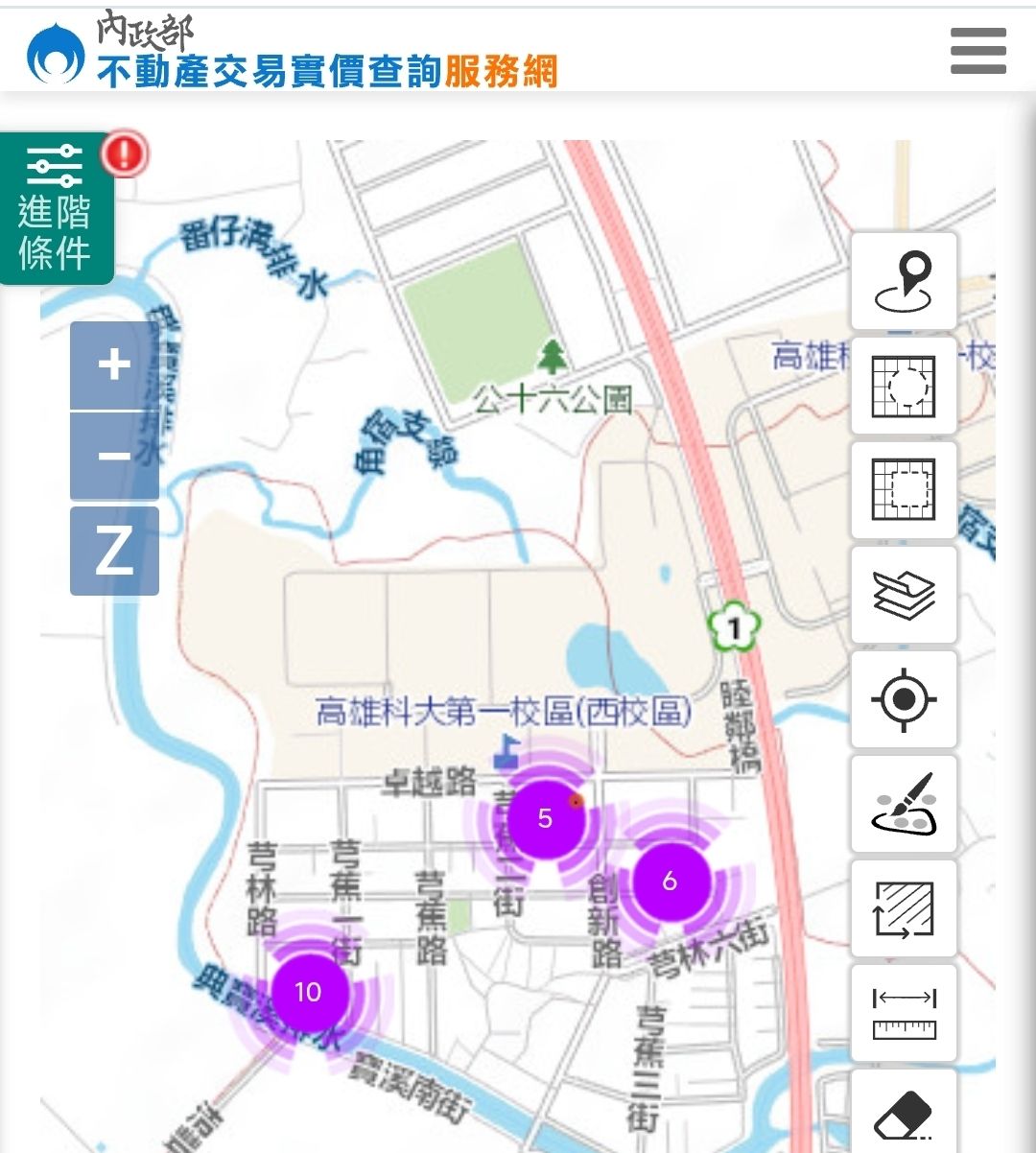The height and width of the screenshot is (1153, 1036).
Task: Select the ruler distance measurement tool
Action: (x=904, y=1013)
